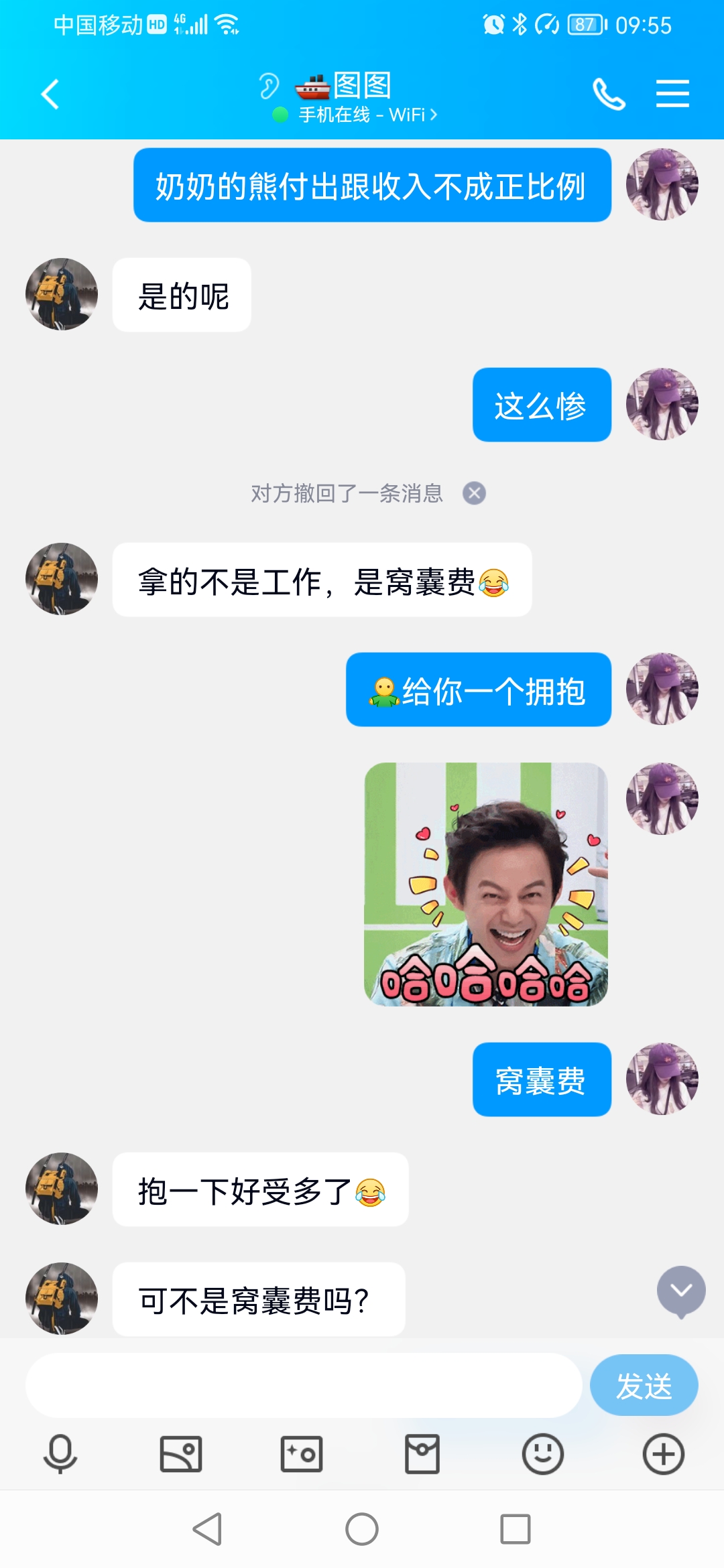Record a voice message with microphone
Image resolution: width=724 pixels, height=1568 pixels.
(60, 1454)
